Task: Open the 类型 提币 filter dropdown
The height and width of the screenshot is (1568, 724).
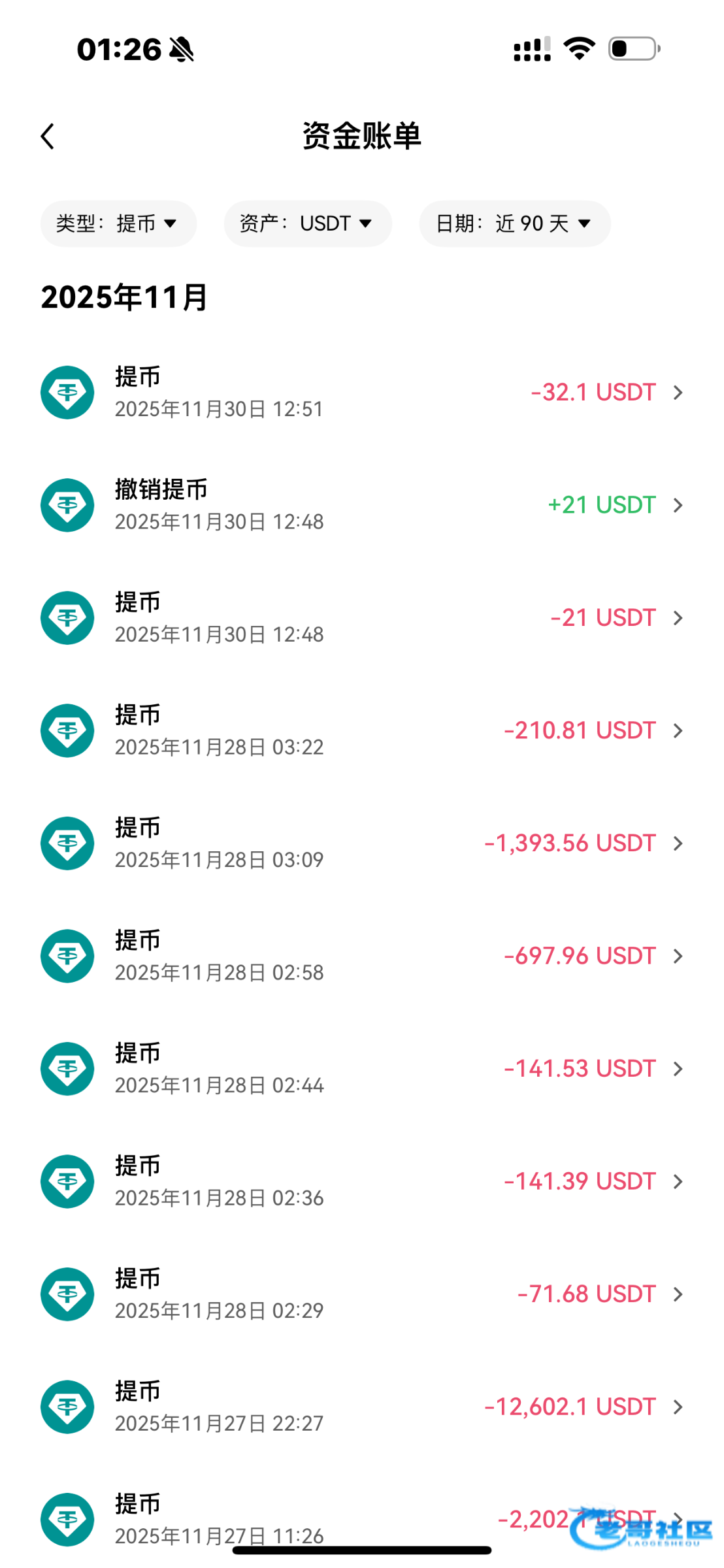Action: (x=118, y=223)
